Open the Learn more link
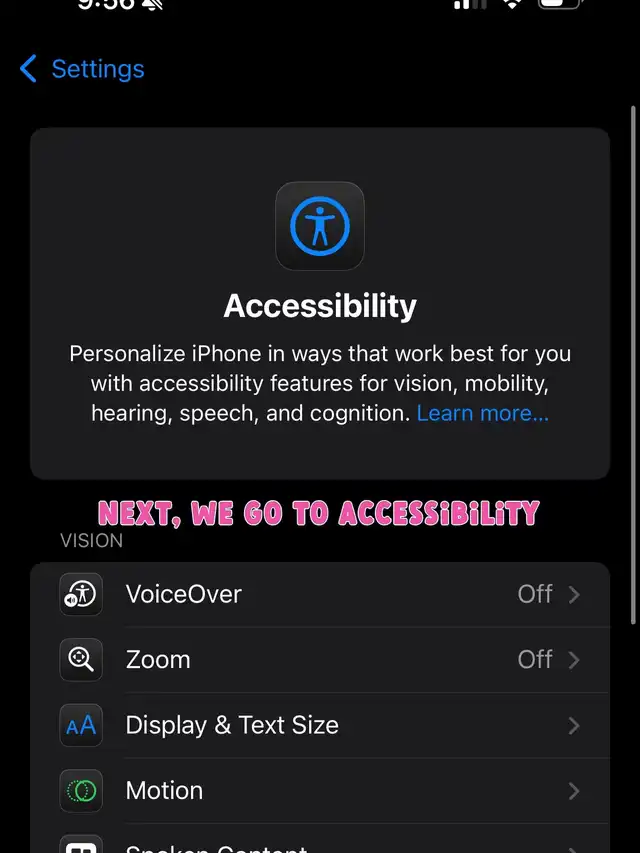The image size is (640, 853). tap(482, 413)
